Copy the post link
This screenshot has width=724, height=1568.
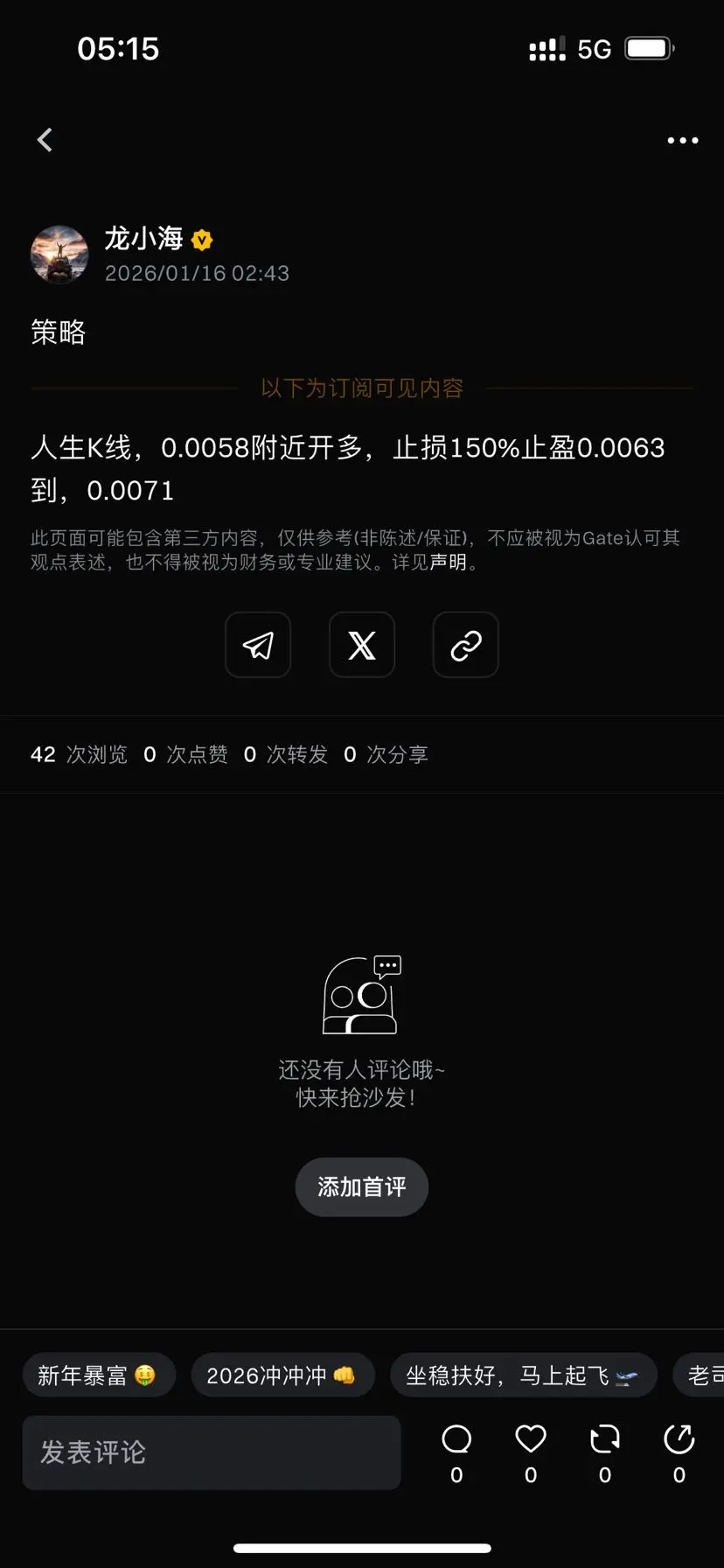464,645
